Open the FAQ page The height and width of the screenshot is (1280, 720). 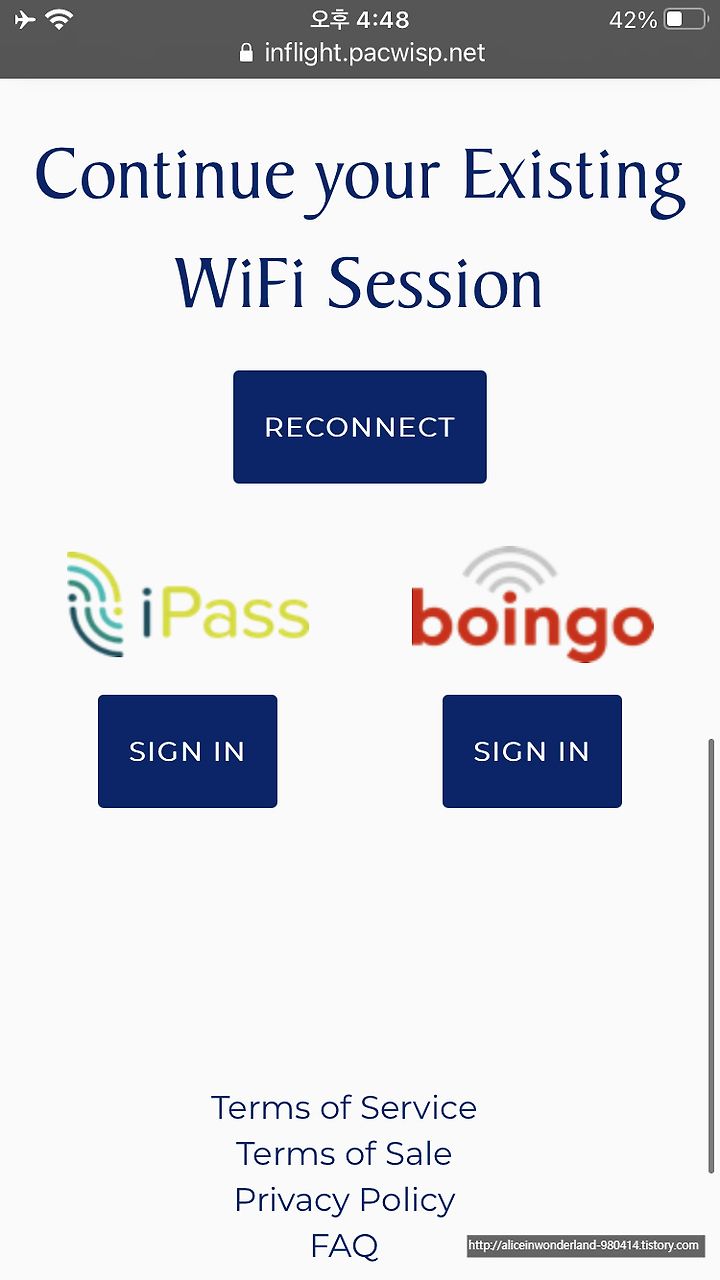tap(344, 1246)
